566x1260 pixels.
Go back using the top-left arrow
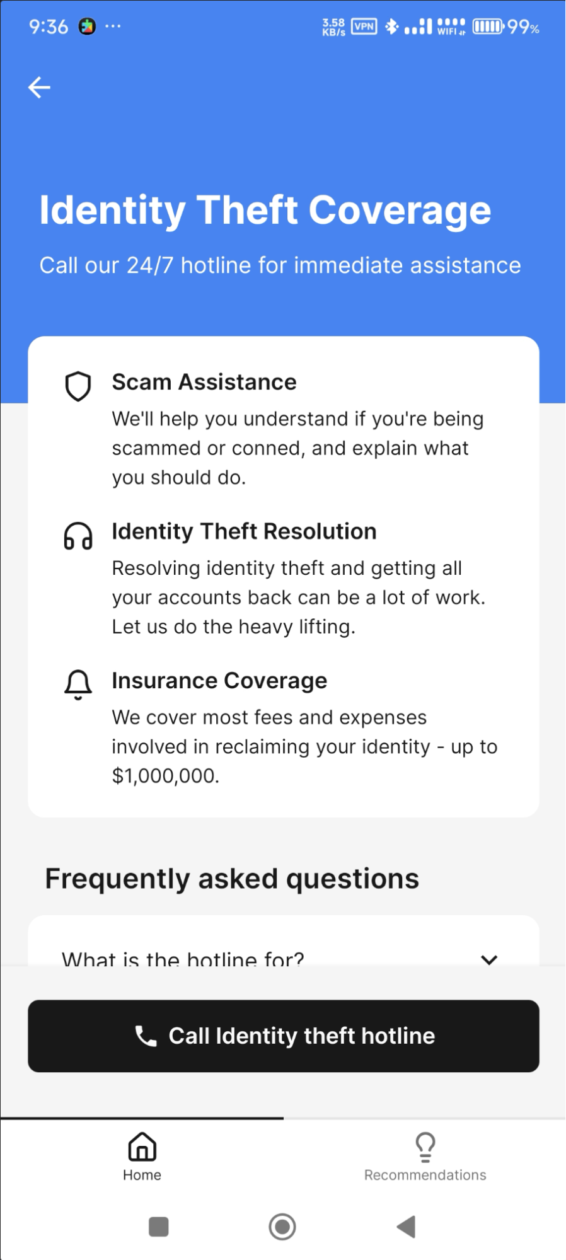39,88
